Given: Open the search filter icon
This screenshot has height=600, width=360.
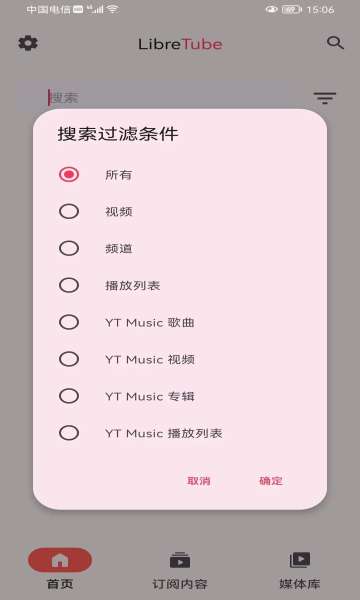Looking at the screenshot, I should point(325,98).
